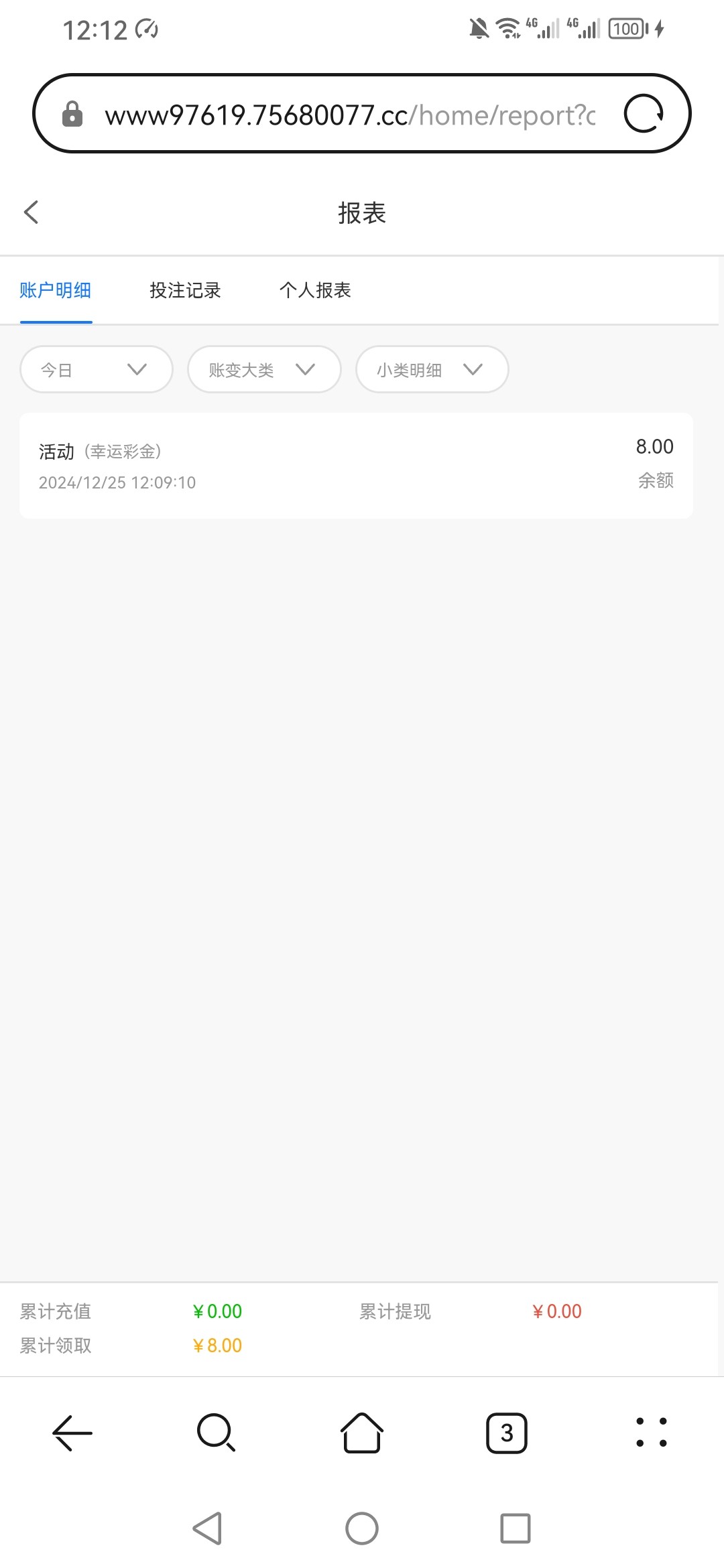Open the 今日 date filter
Viewport: 724px width, 1568px height.
96,369
